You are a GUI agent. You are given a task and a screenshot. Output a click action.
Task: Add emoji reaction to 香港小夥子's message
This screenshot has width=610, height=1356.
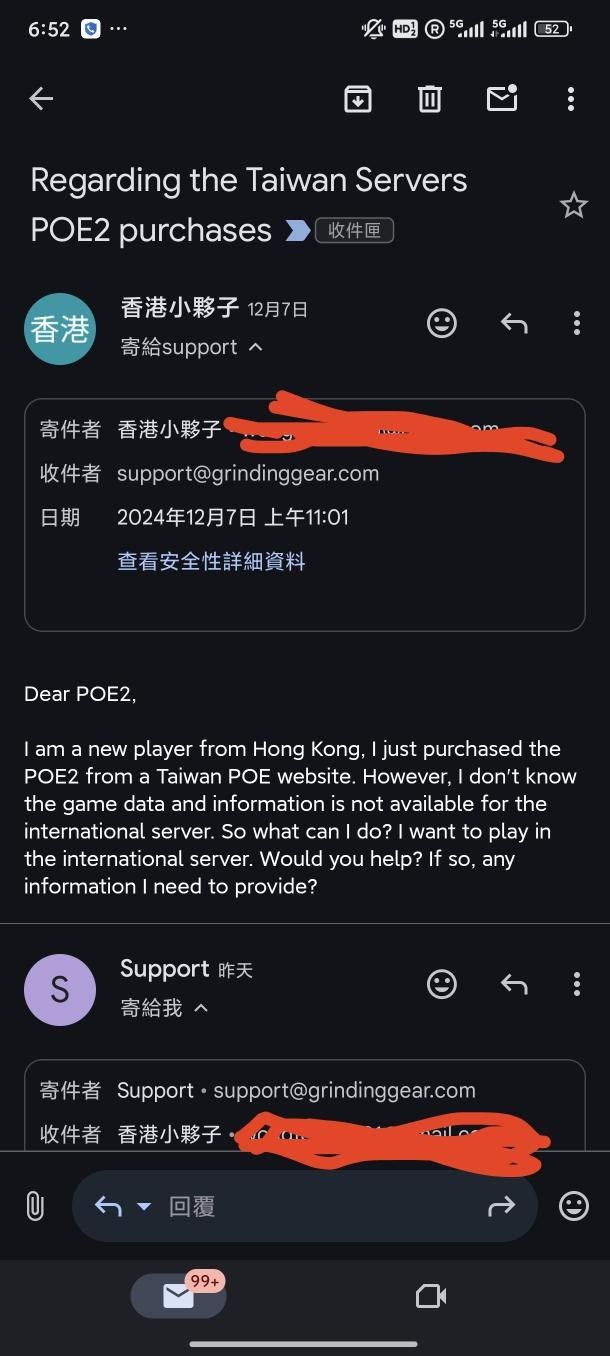pos(441,323)
